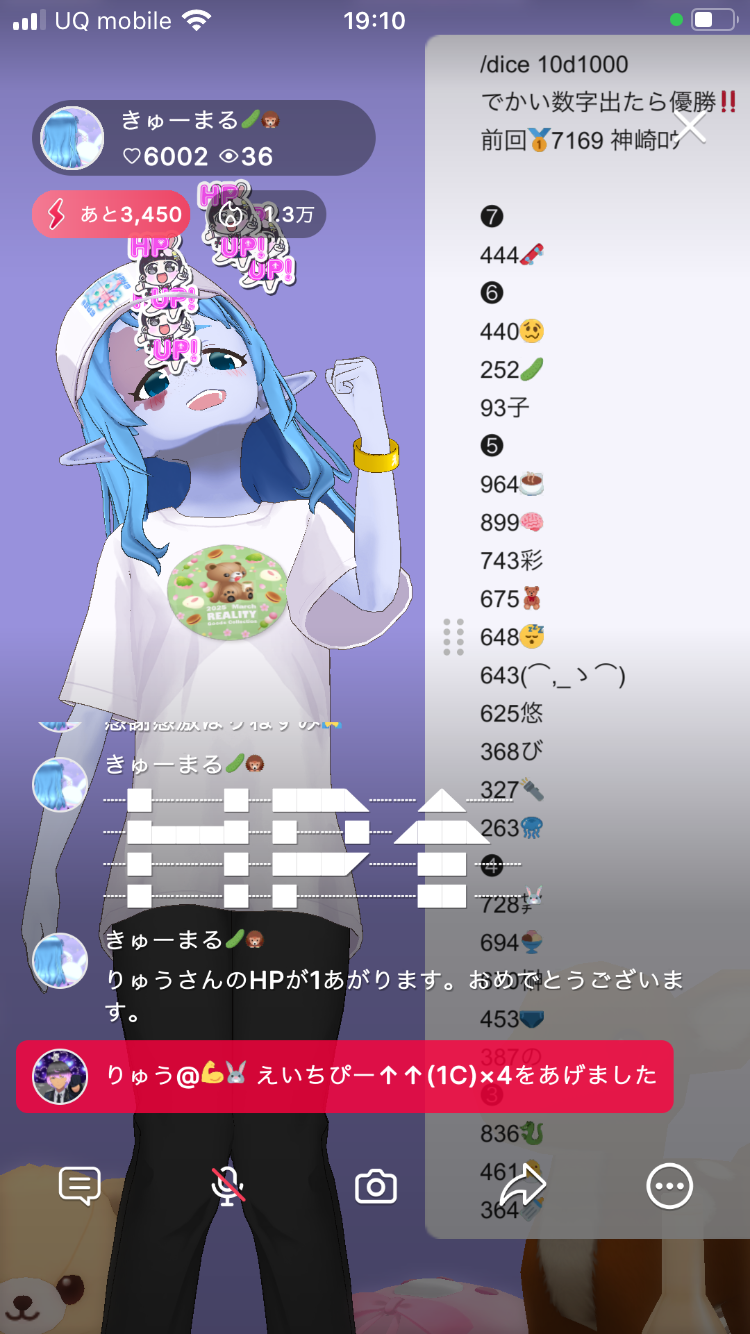Tap the drag handle on note panel
The height and width of the screenshot is (1334, 750).
453,637
